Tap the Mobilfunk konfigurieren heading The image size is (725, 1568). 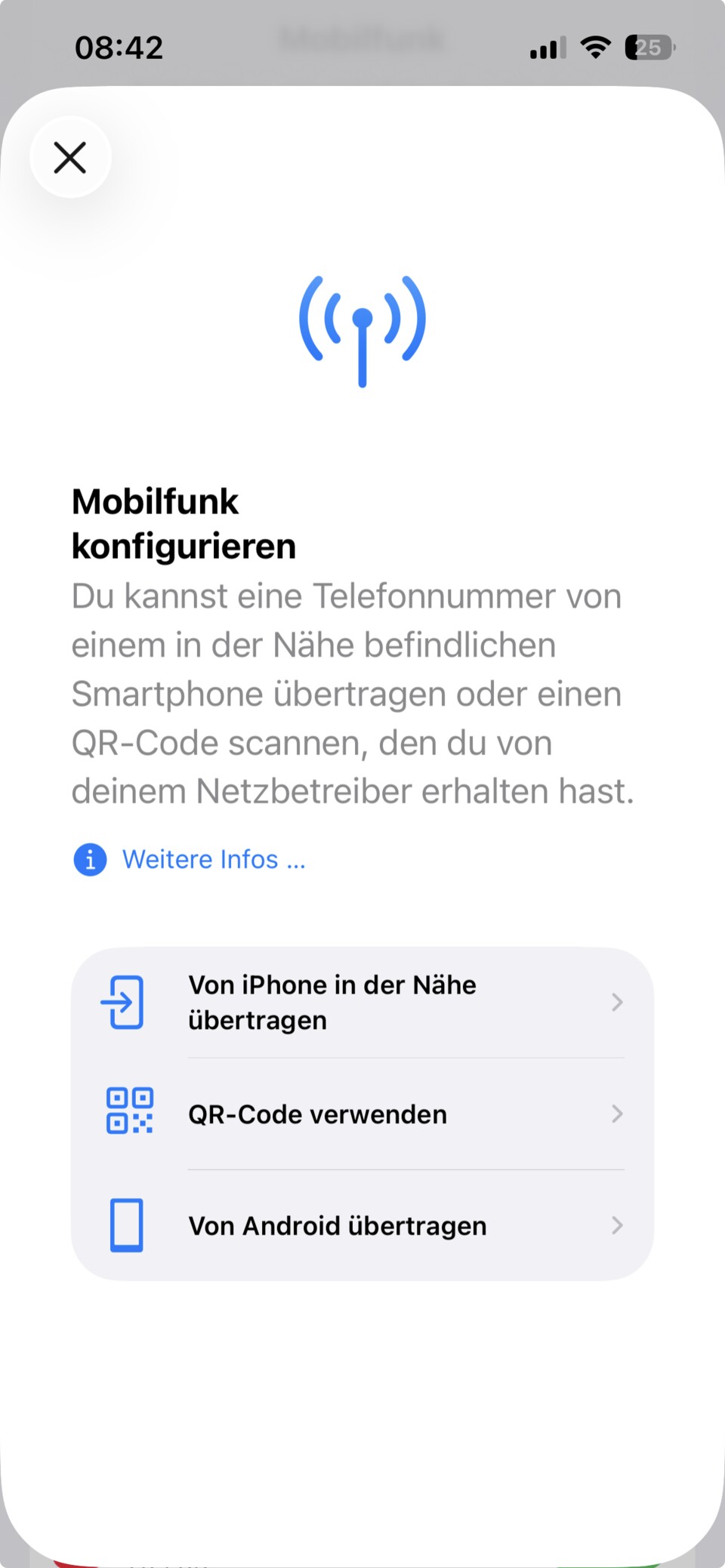pos(184,524)
